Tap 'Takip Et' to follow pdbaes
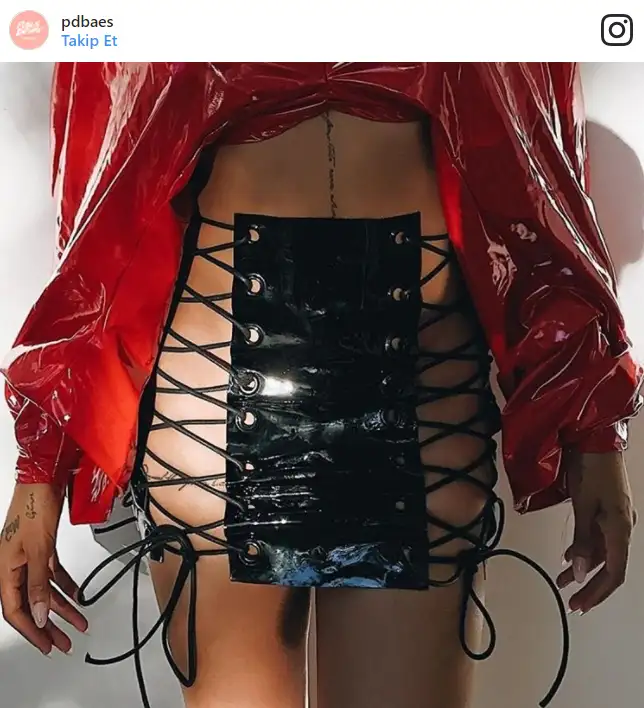This screenshot has width=644, height=708. pos(89,41)
